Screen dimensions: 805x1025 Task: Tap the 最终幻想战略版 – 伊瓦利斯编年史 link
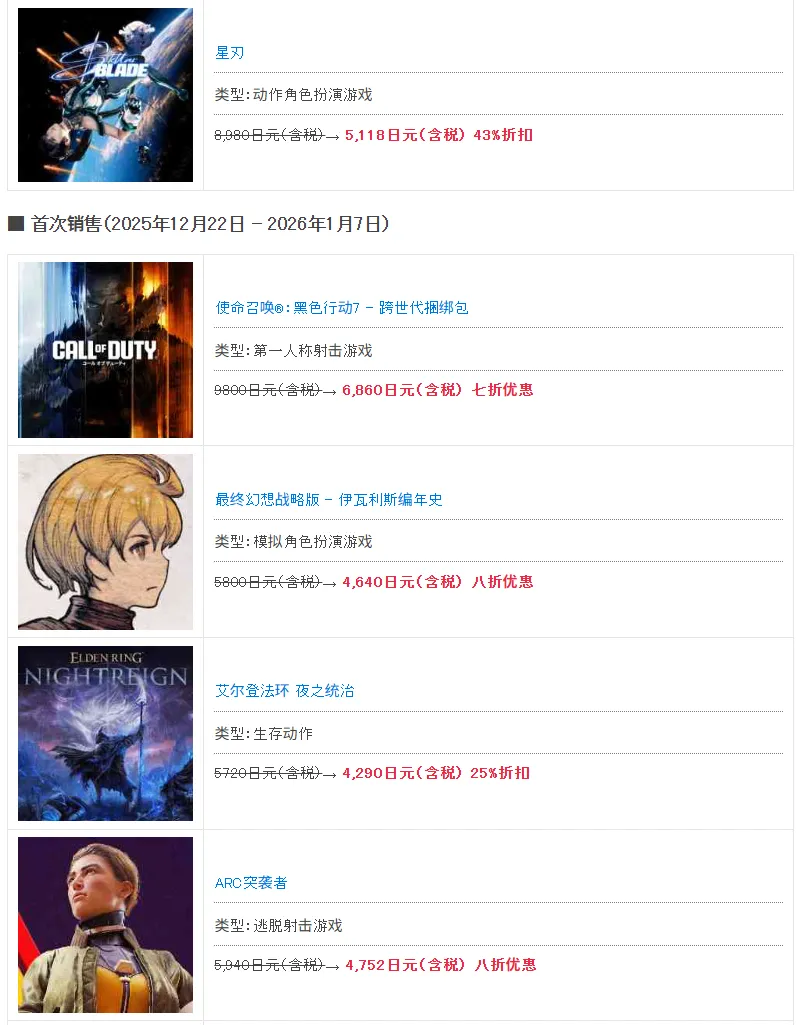328,499
